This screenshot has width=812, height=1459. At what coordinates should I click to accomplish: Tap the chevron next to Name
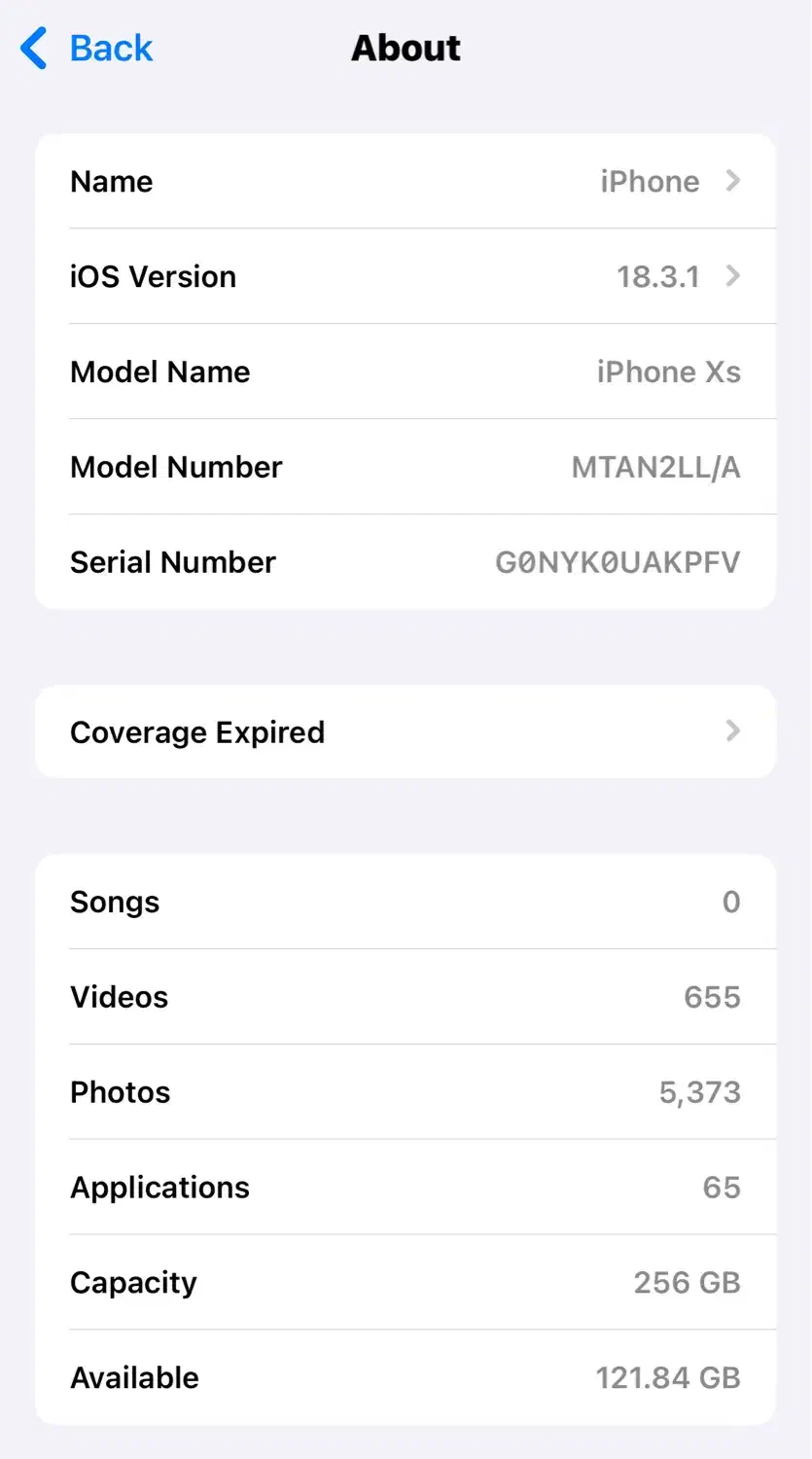732,181
